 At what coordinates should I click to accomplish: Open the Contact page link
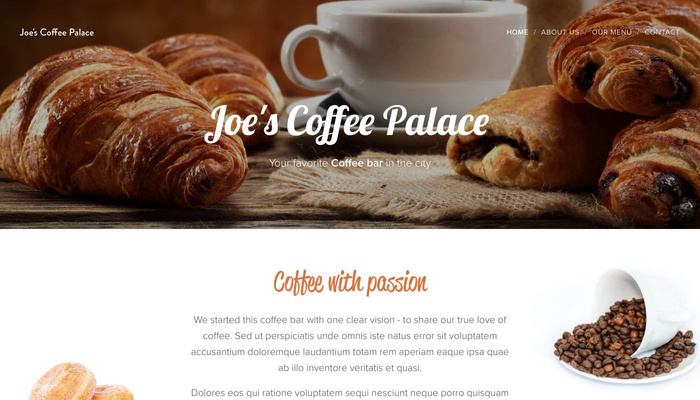coord(662,32)
